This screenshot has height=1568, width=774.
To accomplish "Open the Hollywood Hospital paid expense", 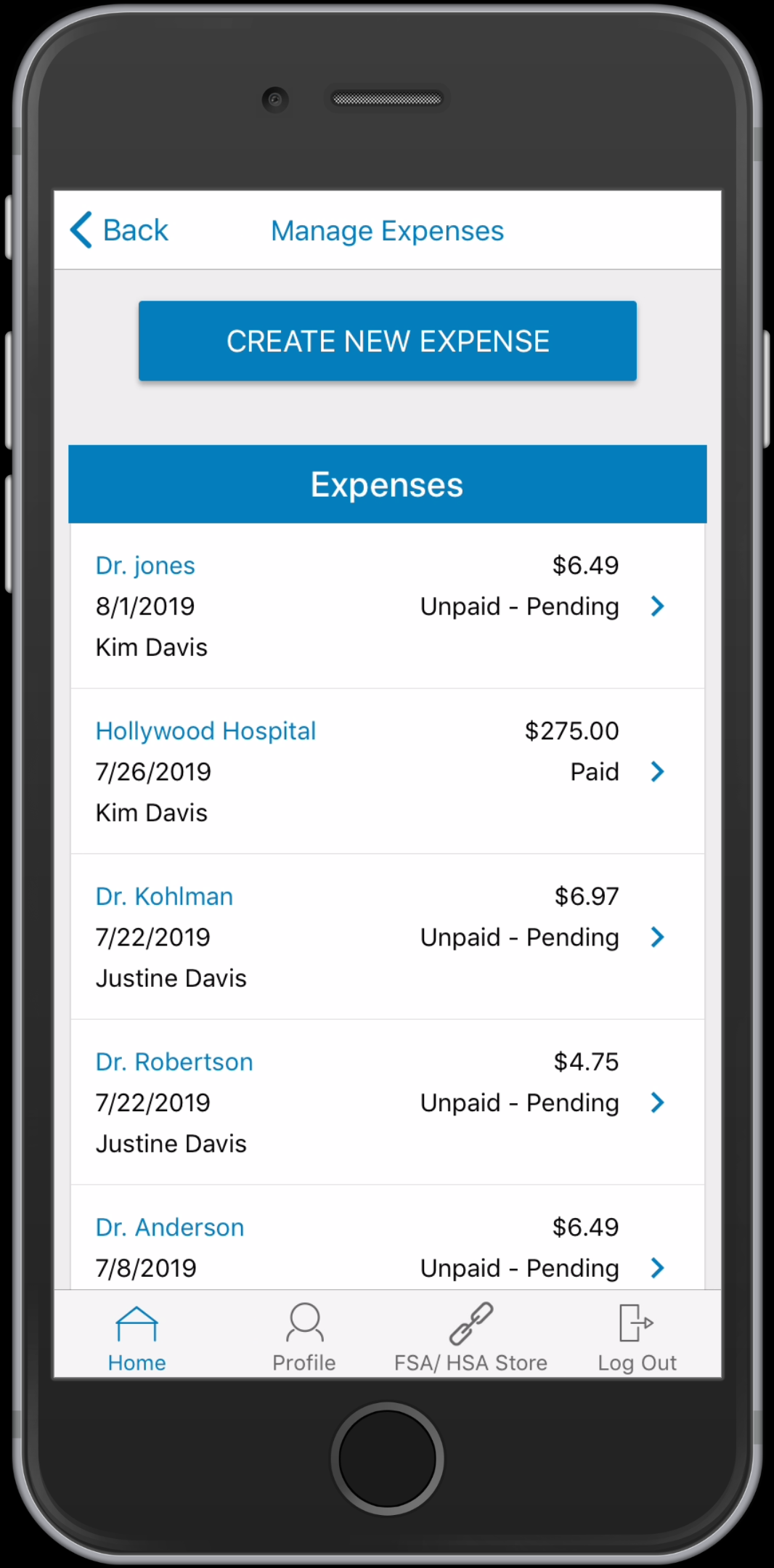I will (388, 771).
